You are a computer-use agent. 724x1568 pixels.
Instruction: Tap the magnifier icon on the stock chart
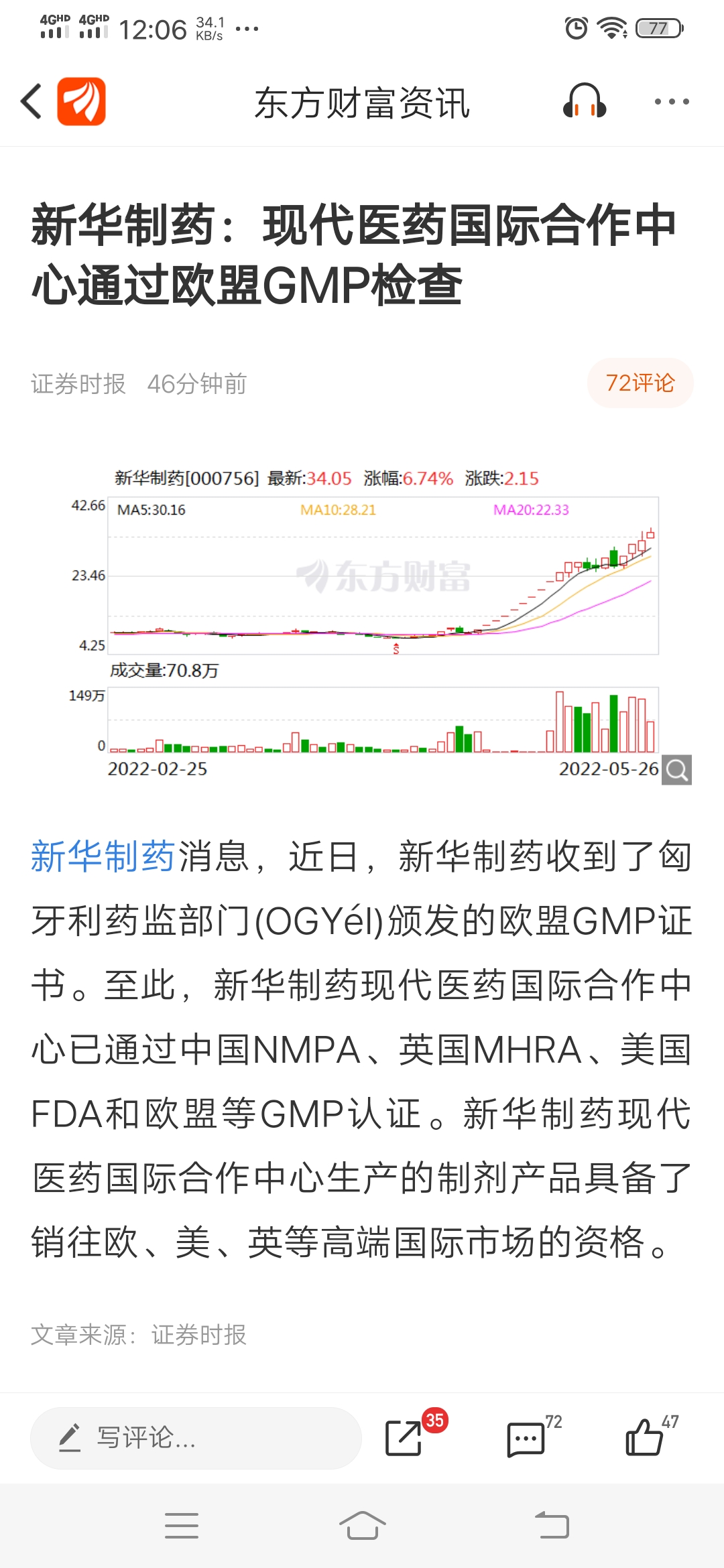(677, 770)
